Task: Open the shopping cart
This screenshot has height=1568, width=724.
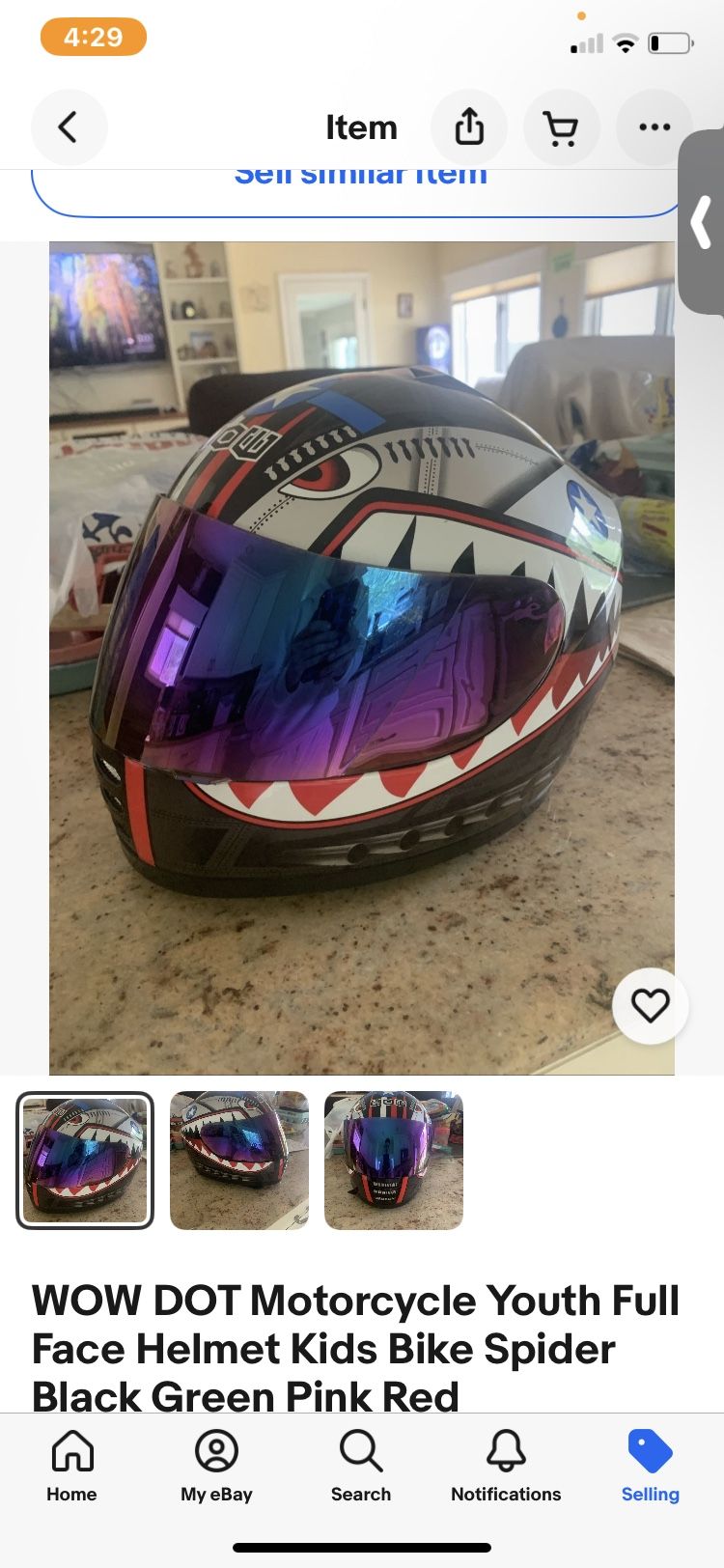Action: pos(561,127)
